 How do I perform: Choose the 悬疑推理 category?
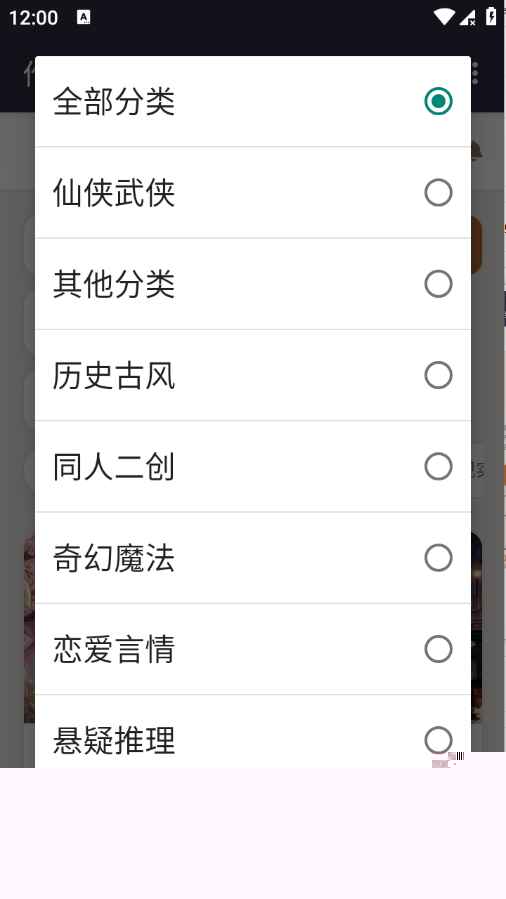click(253, 732)
